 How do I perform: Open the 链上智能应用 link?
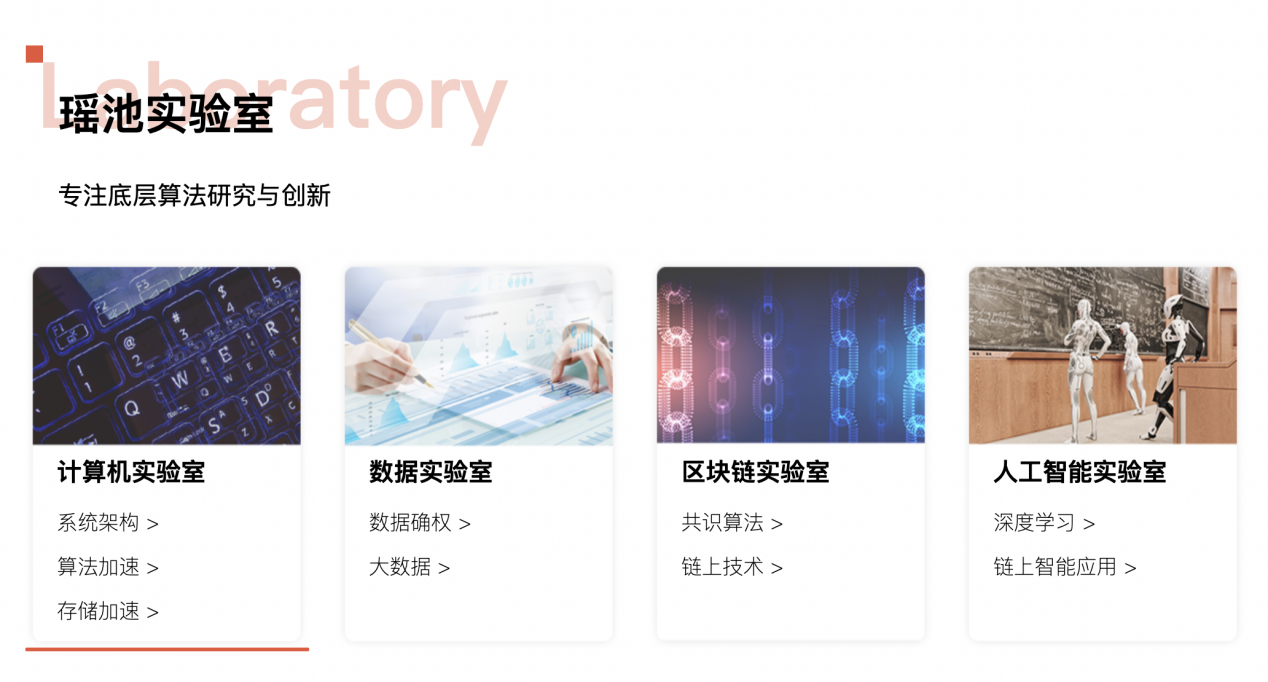[x=1064, y=567]
